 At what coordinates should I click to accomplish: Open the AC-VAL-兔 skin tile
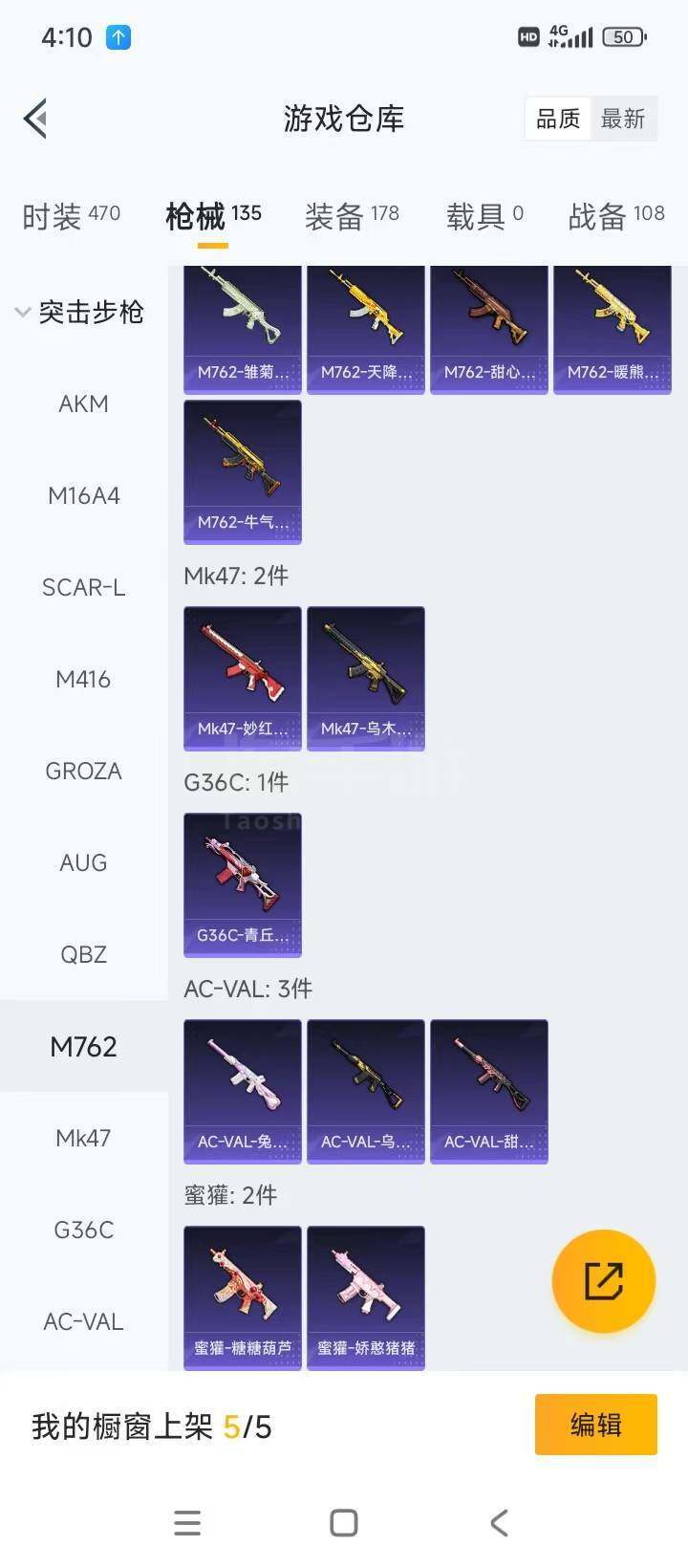(x=243, y=1091)
